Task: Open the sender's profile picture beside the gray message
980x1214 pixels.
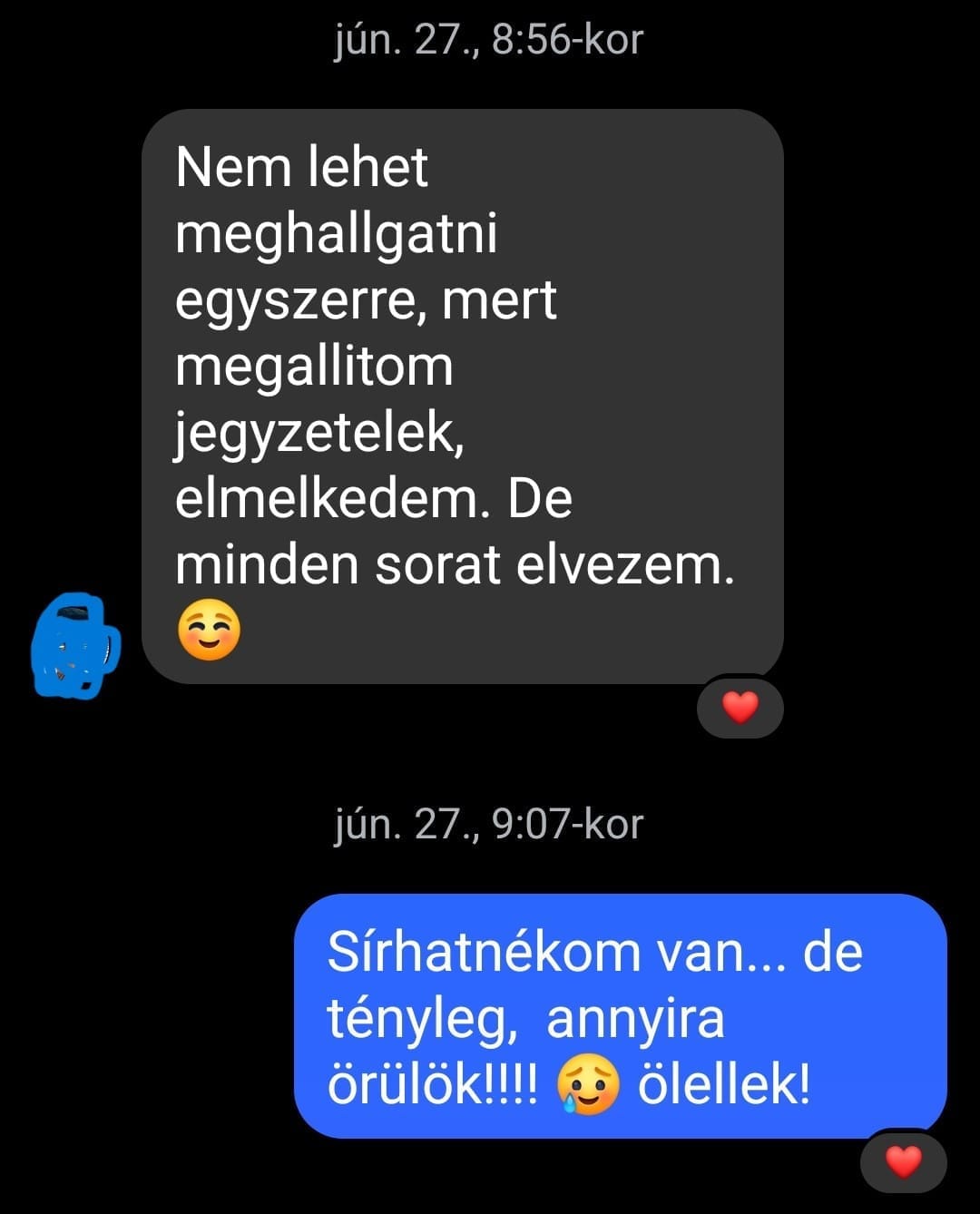Action: point(75,646)
